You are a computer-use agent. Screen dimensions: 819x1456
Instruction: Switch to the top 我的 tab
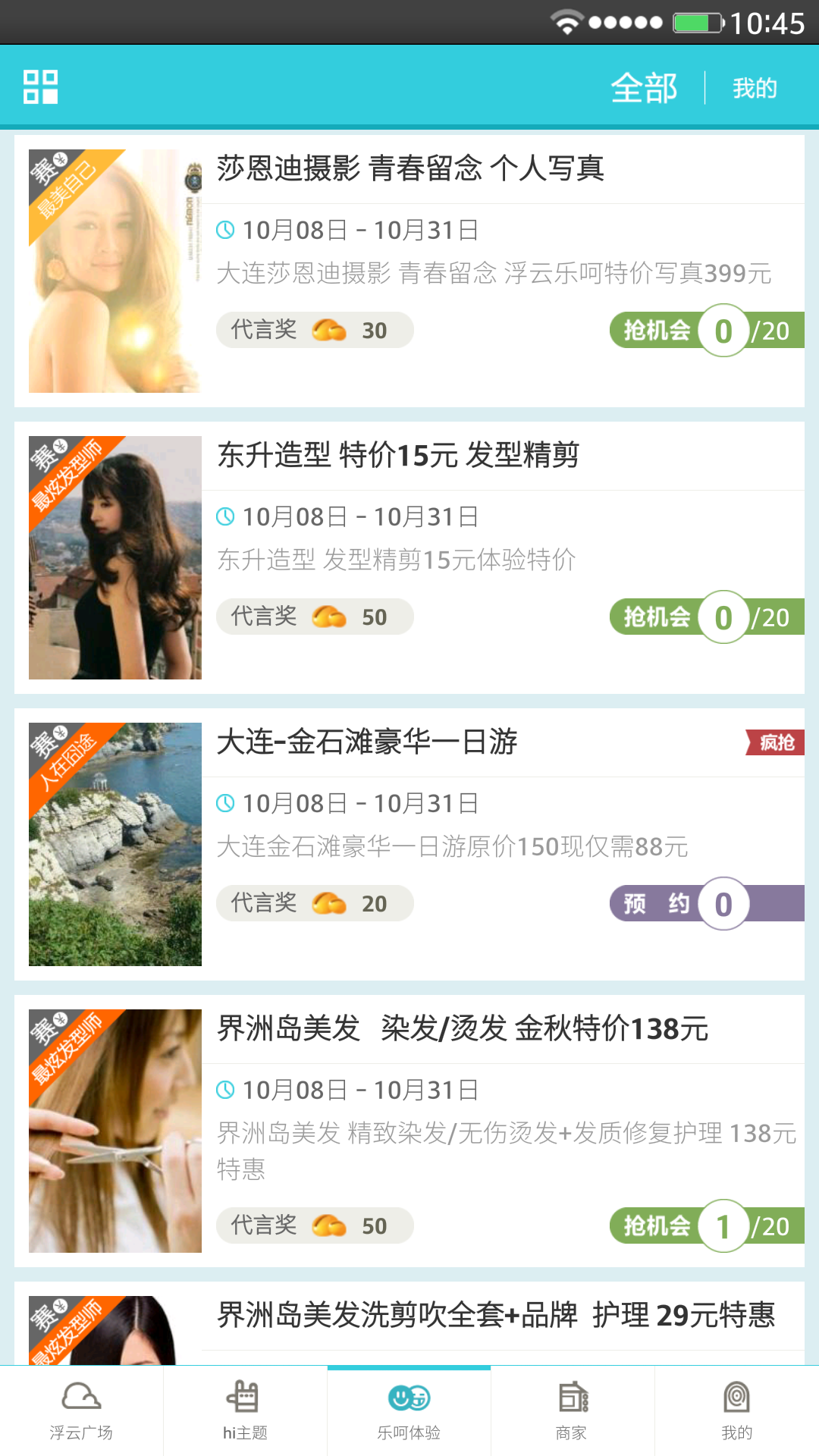pyautogui.click(x=755, y=88)
